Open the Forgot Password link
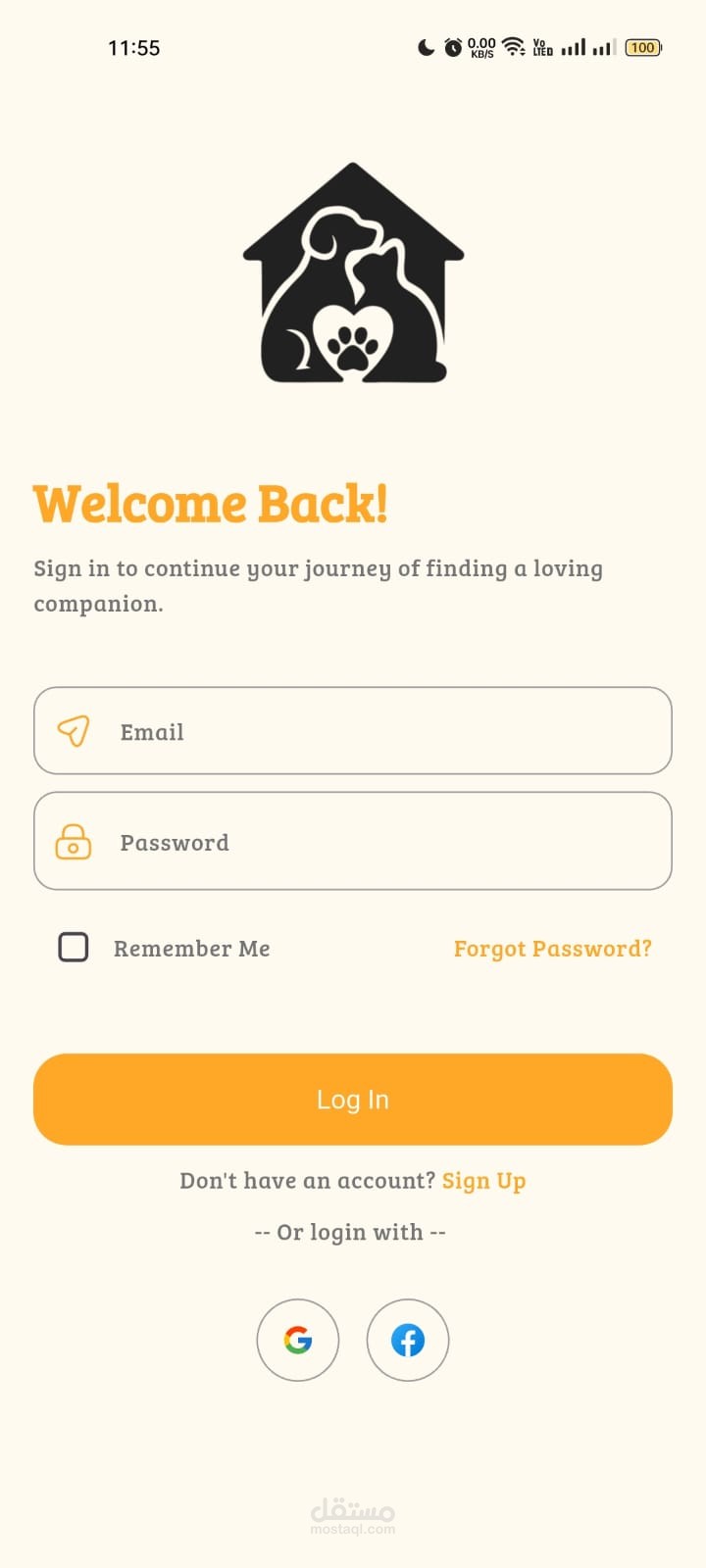This screenshot has height=1568, width=706. pos(552,949)
